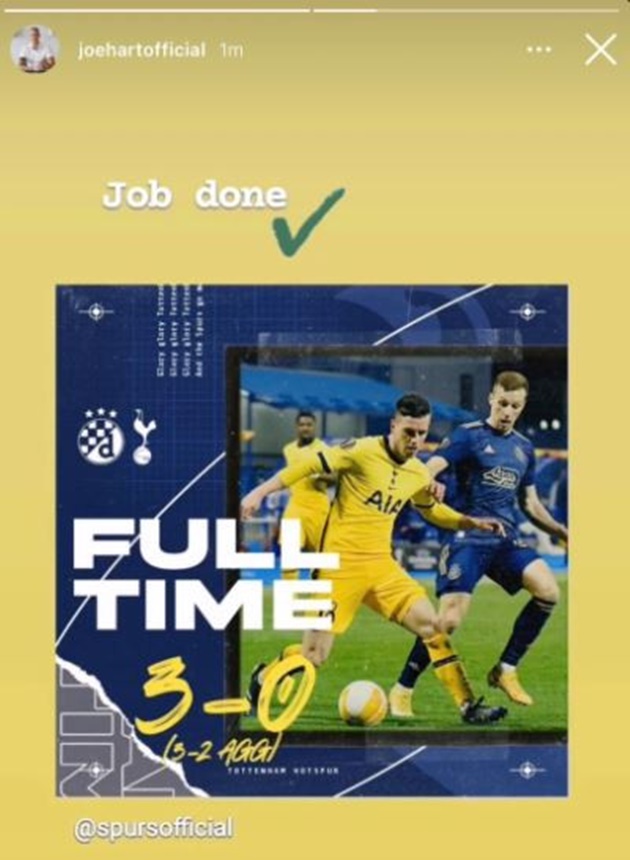Screen dimensions: 630x860
Task: Open the @spursofficial mention
Action: click(153, 828)
